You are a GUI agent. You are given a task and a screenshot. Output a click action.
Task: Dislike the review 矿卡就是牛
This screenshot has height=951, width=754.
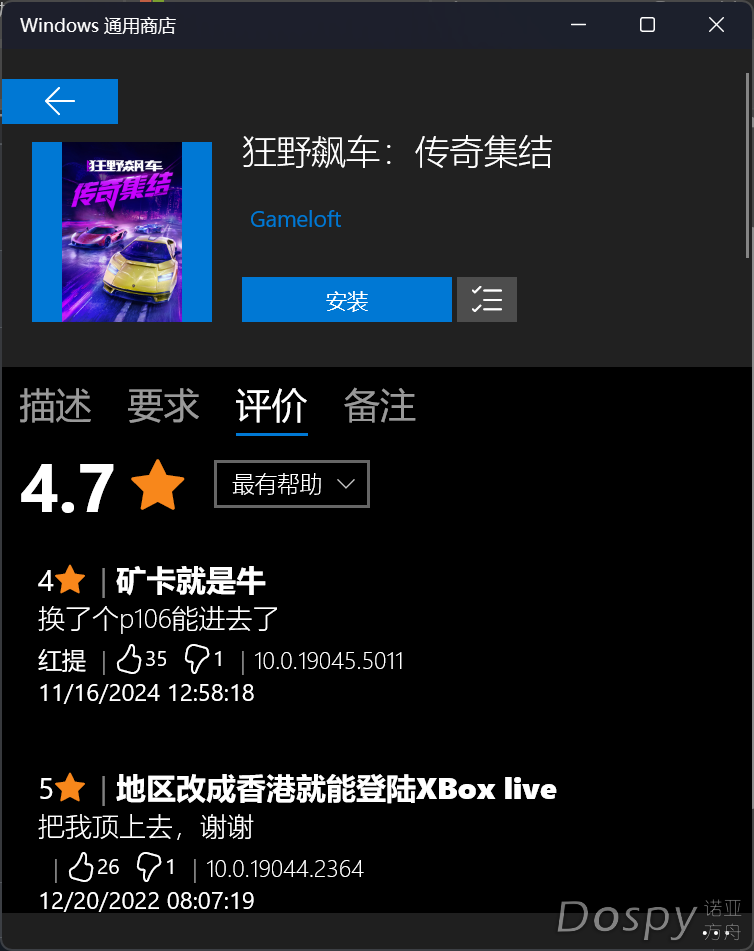click(198, 659)
